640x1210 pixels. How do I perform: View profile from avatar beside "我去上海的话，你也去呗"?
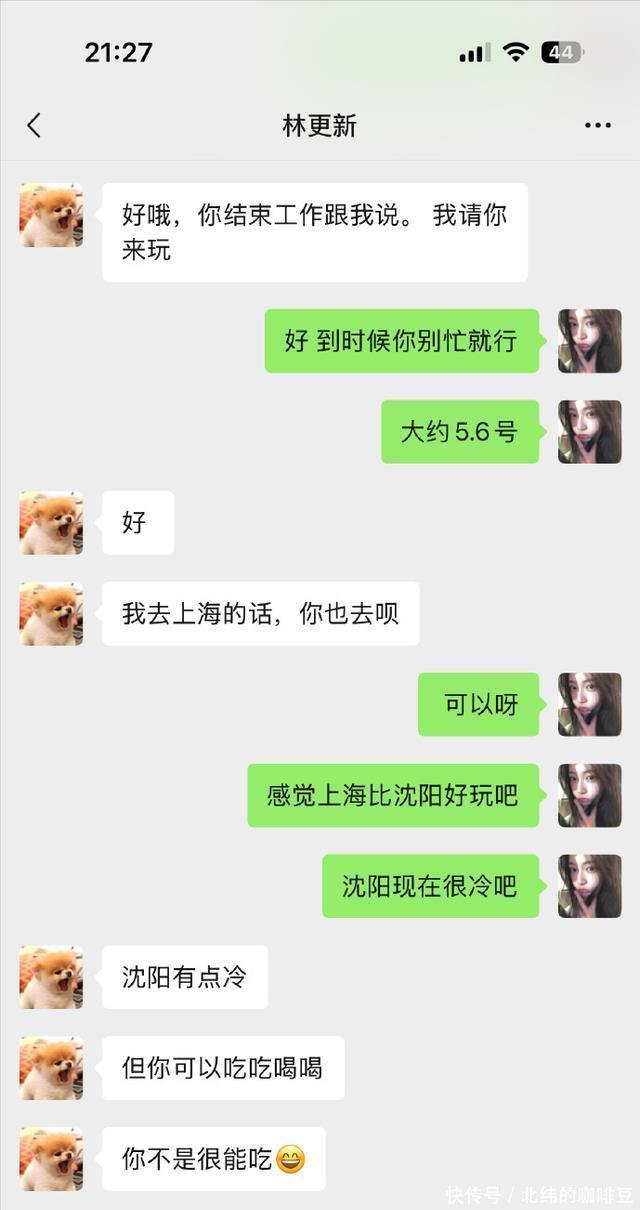click(51, 613)
